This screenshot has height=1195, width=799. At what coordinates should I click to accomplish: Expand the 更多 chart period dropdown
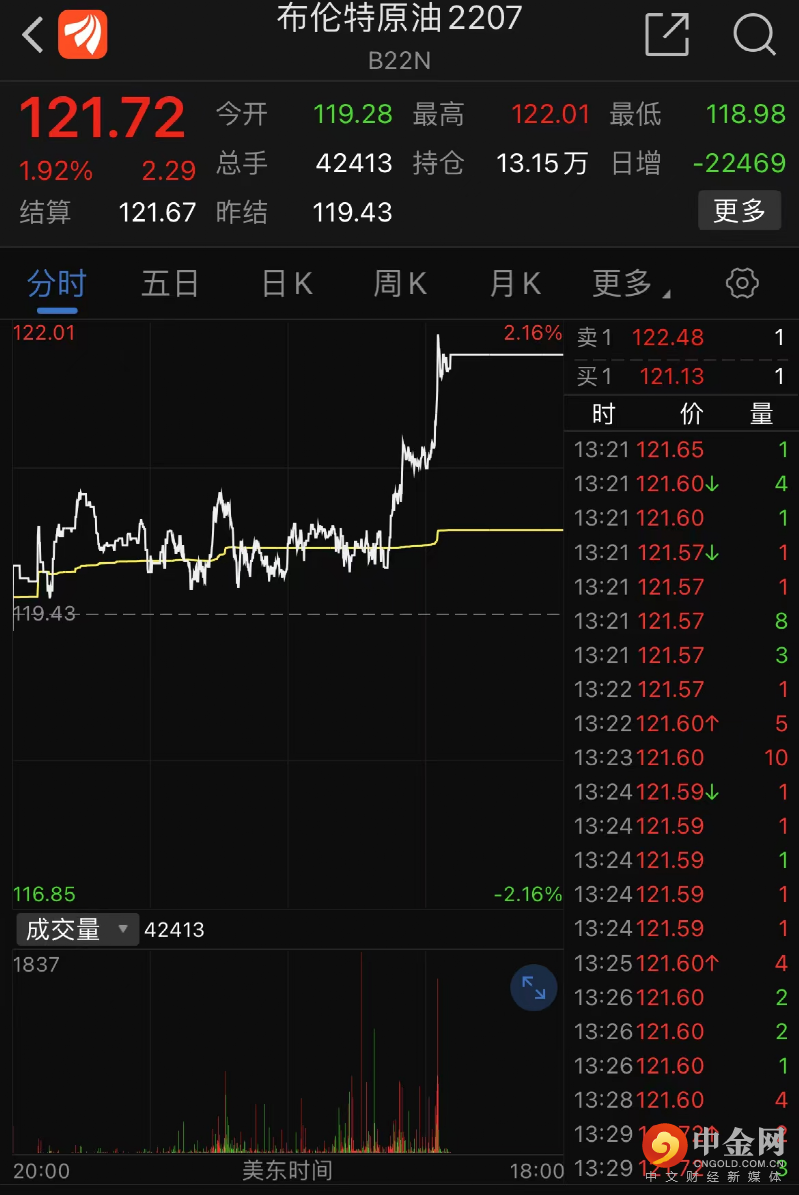[630, 284]
